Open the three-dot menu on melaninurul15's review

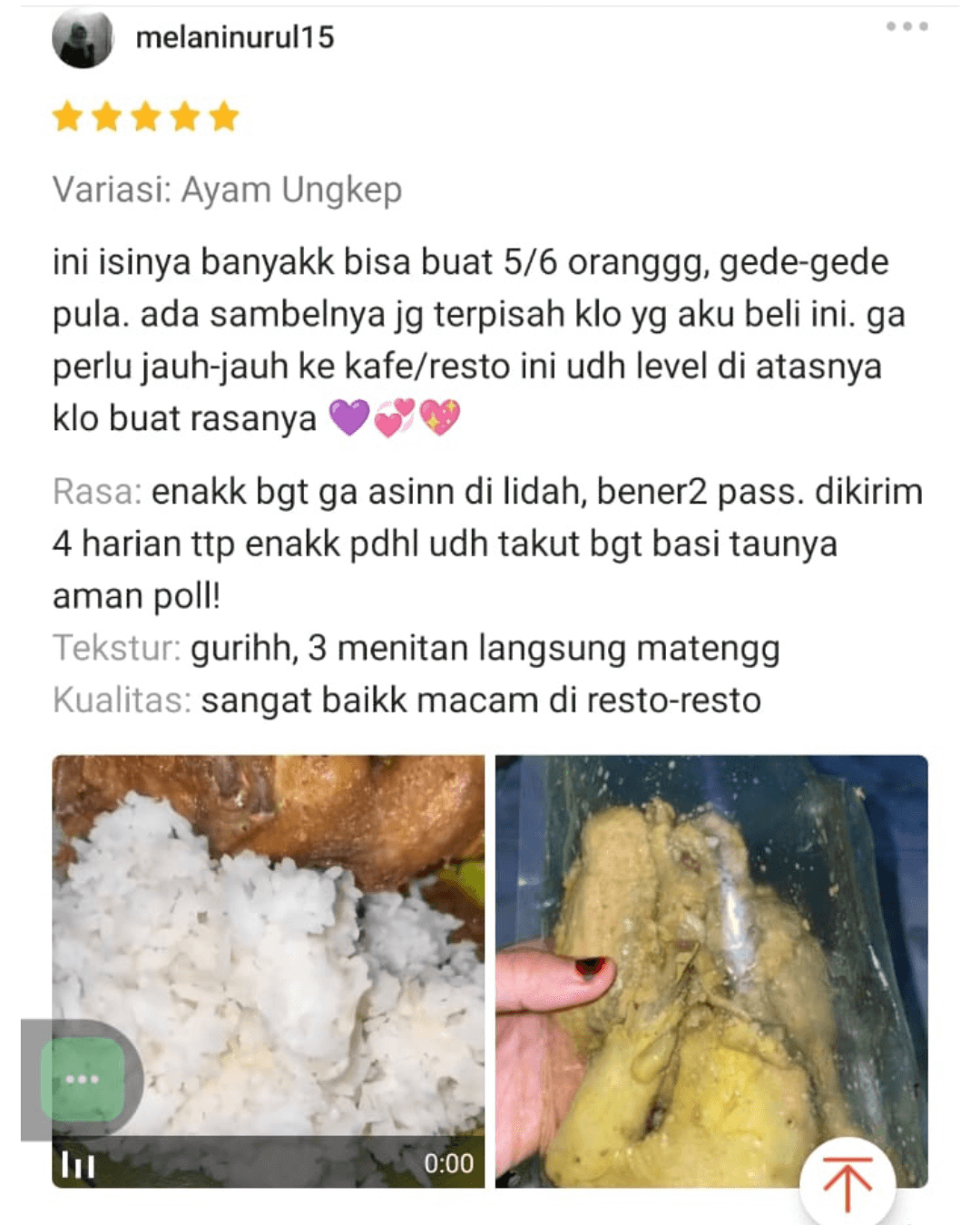coord(906,26)
